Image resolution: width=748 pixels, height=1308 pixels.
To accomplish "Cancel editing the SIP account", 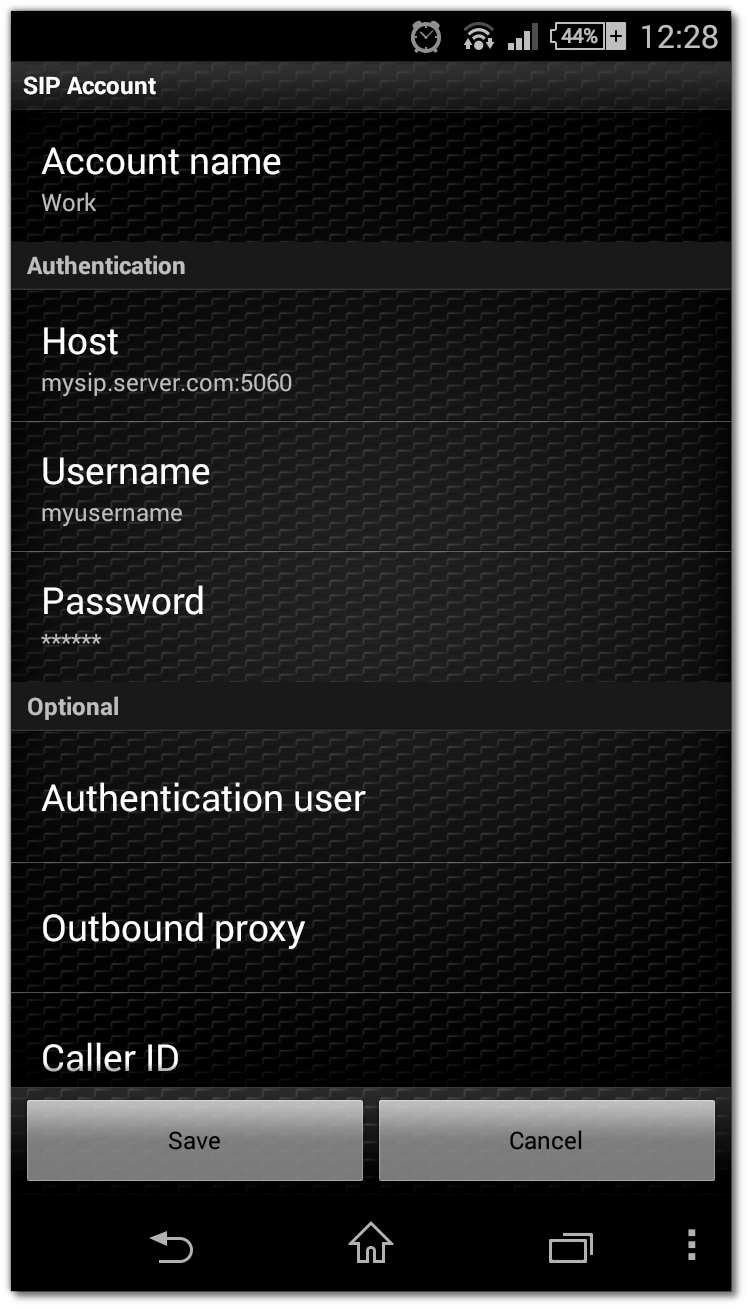I will coord(546,1141).
